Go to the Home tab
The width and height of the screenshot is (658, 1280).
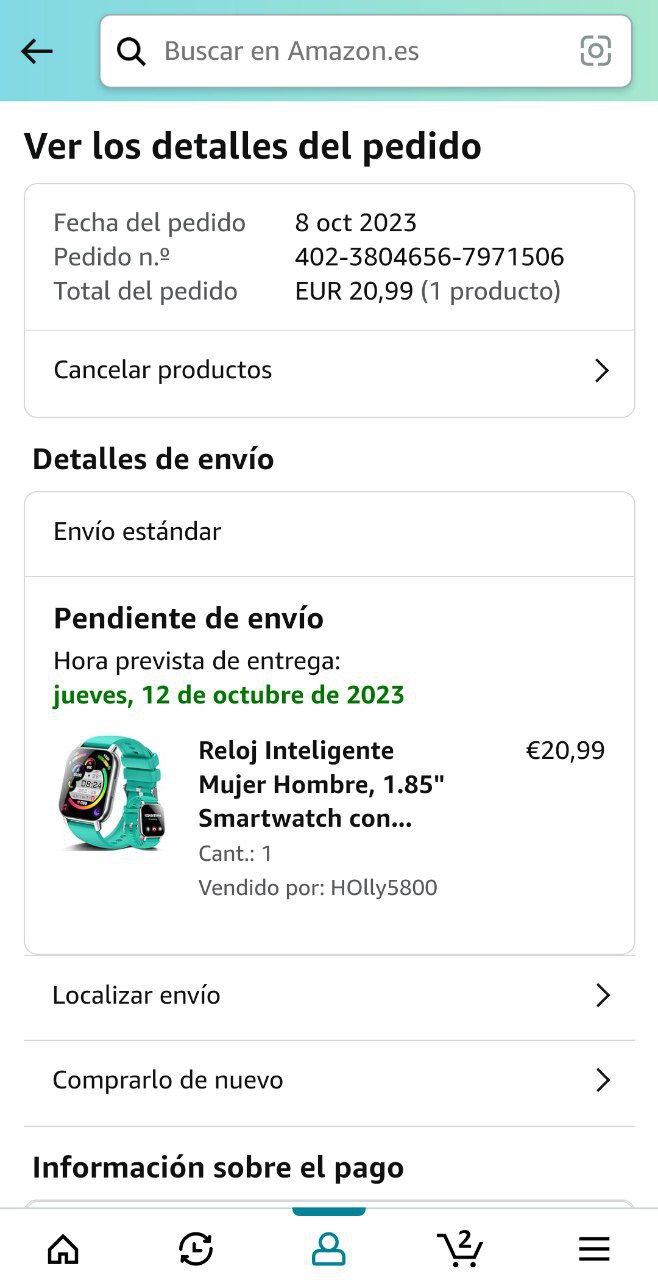click(x=63, y=1248)
